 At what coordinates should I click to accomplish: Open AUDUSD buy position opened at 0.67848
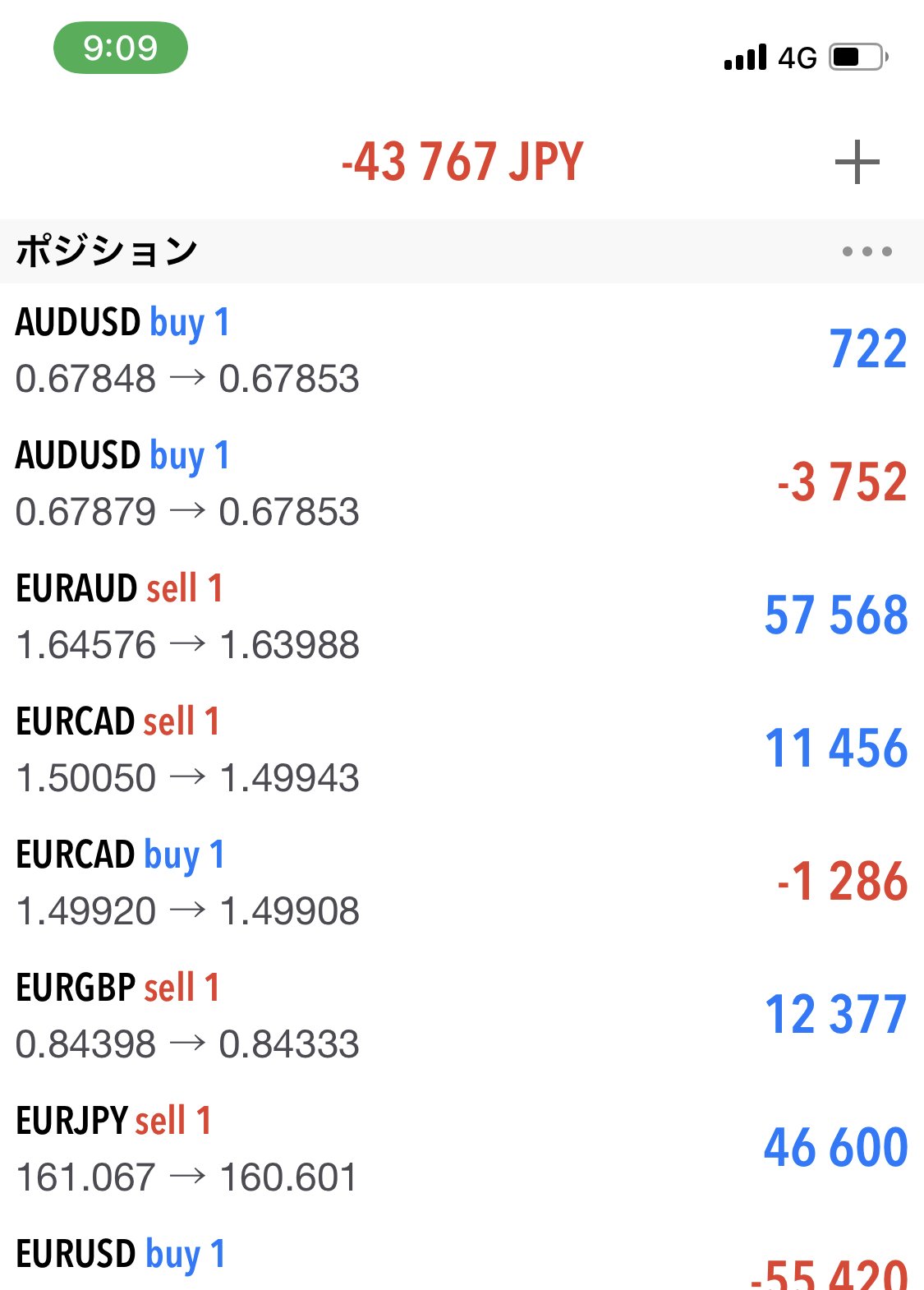click(x=460, y=350)
